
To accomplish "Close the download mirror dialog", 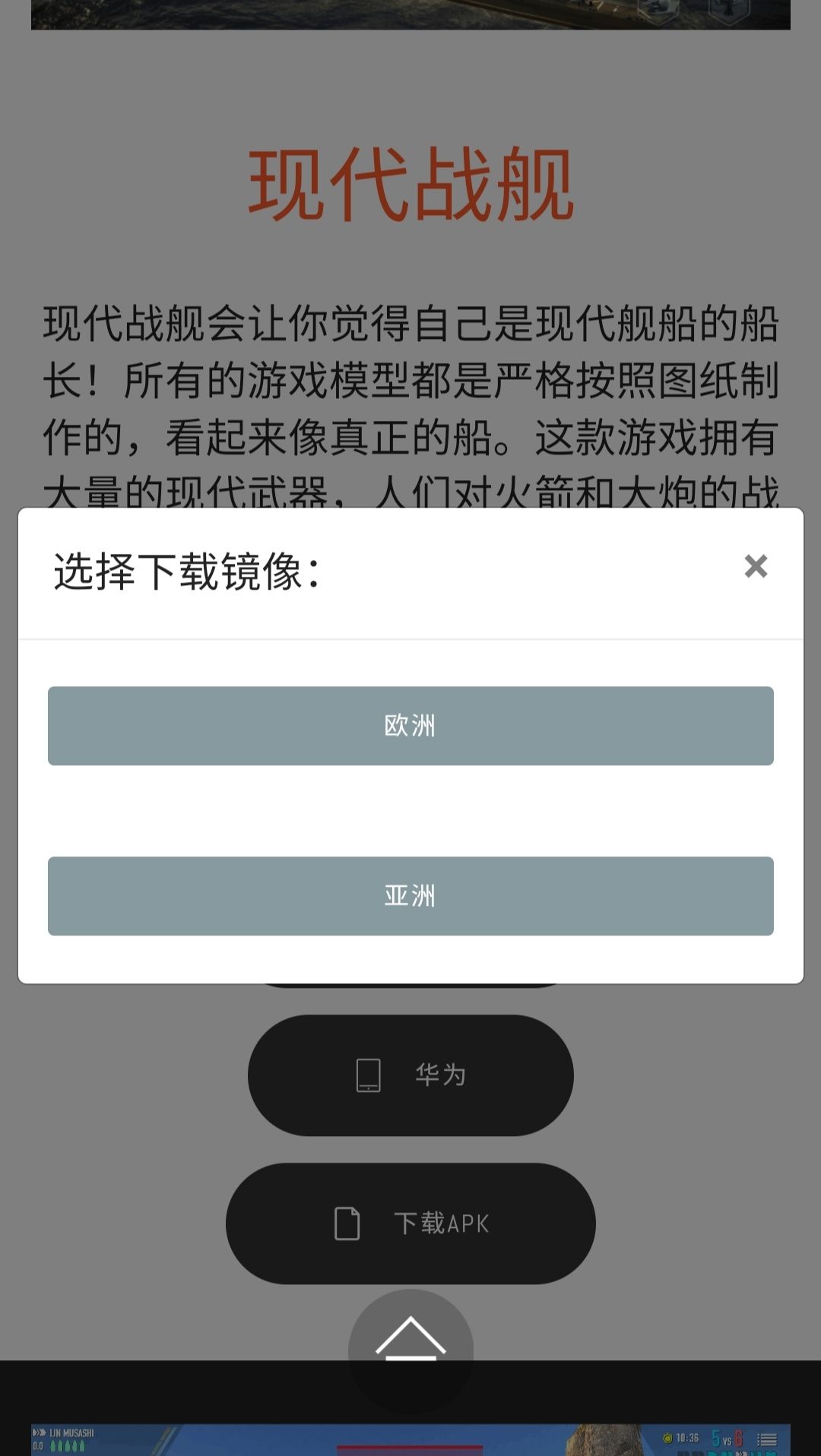I will [x=755, y=565].
